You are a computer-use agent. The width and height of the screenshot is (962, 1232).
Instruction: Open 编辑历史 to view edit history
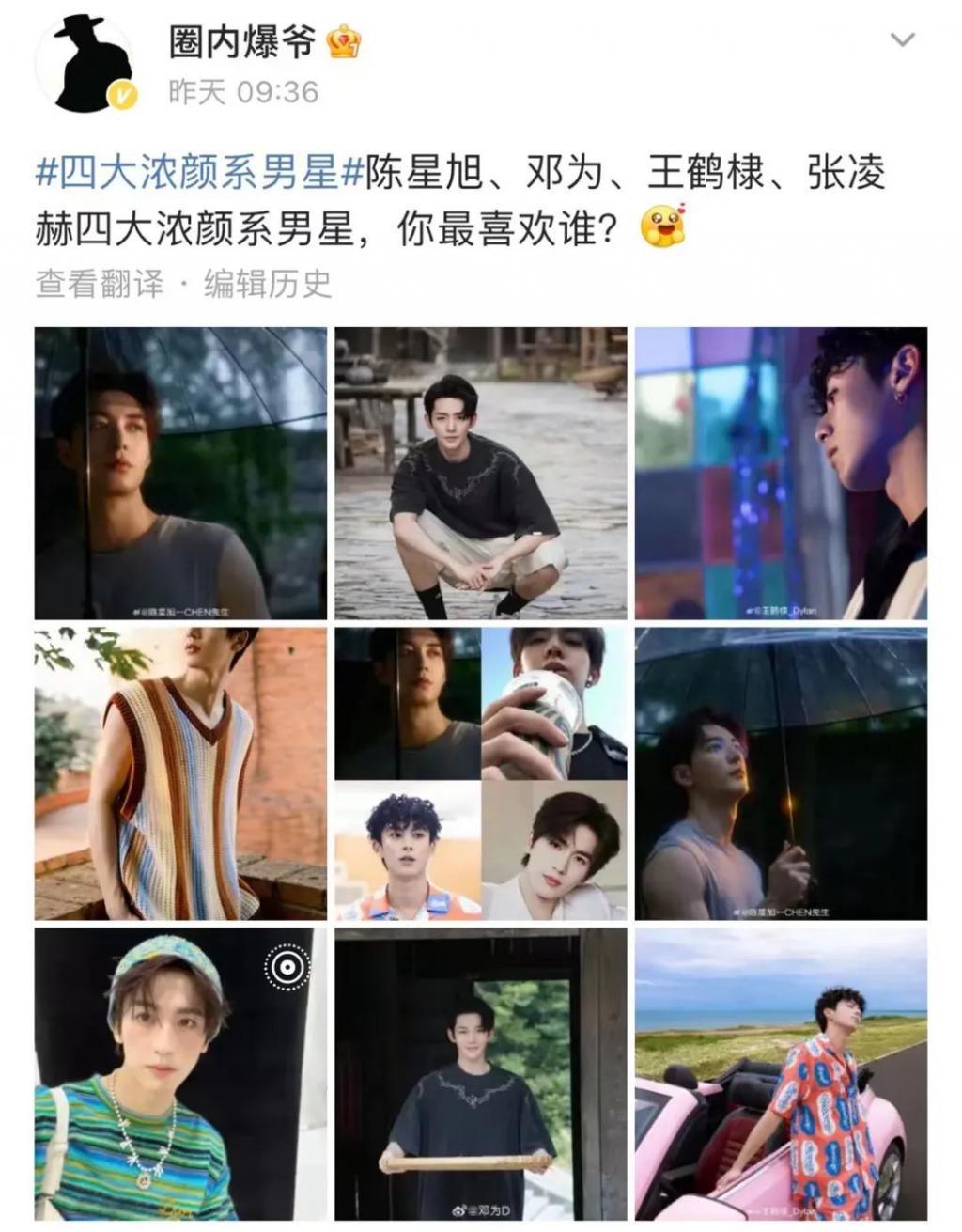tap(266, 287)
